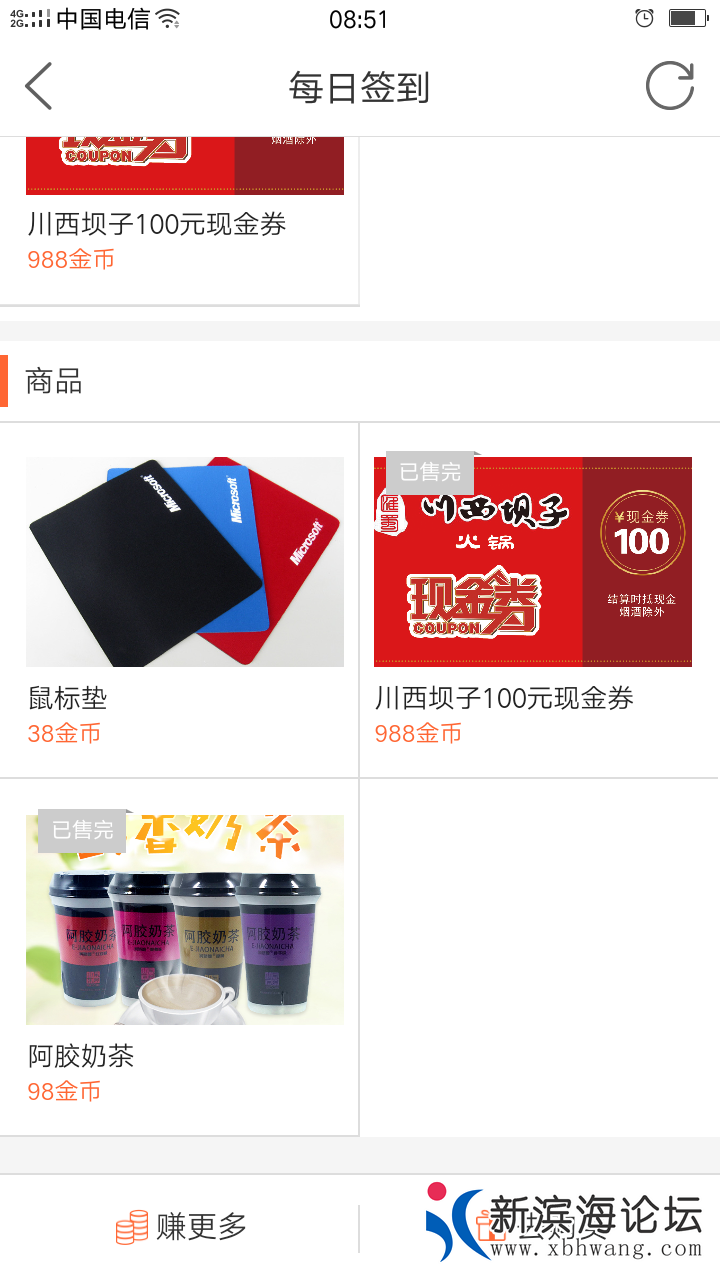Refresh the daily sign-in page
The width and height of the screenshot is (720, 1280).
(x=669, y=86)
